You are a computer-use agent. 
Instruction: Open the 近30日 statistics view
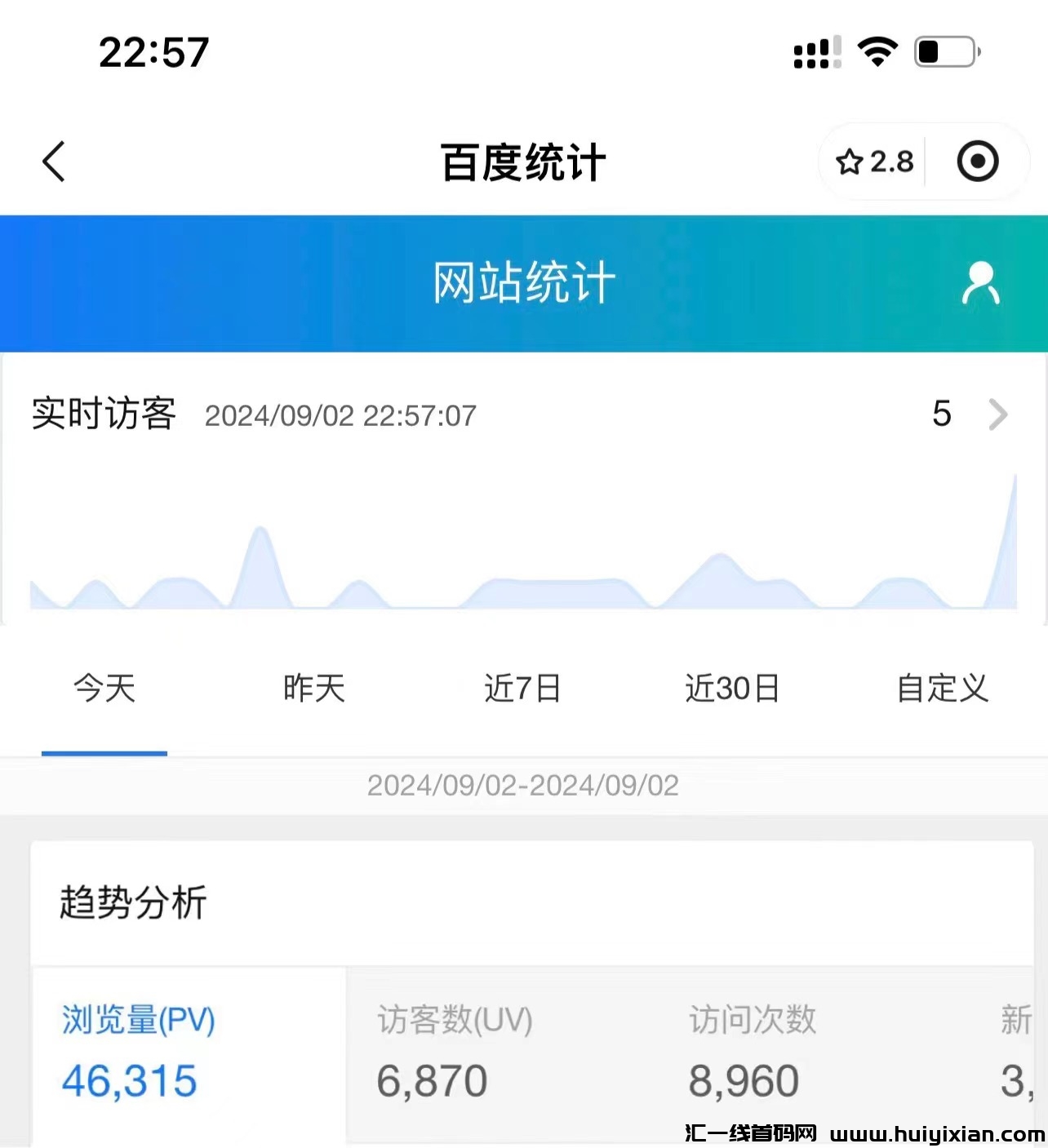[732, 689]
